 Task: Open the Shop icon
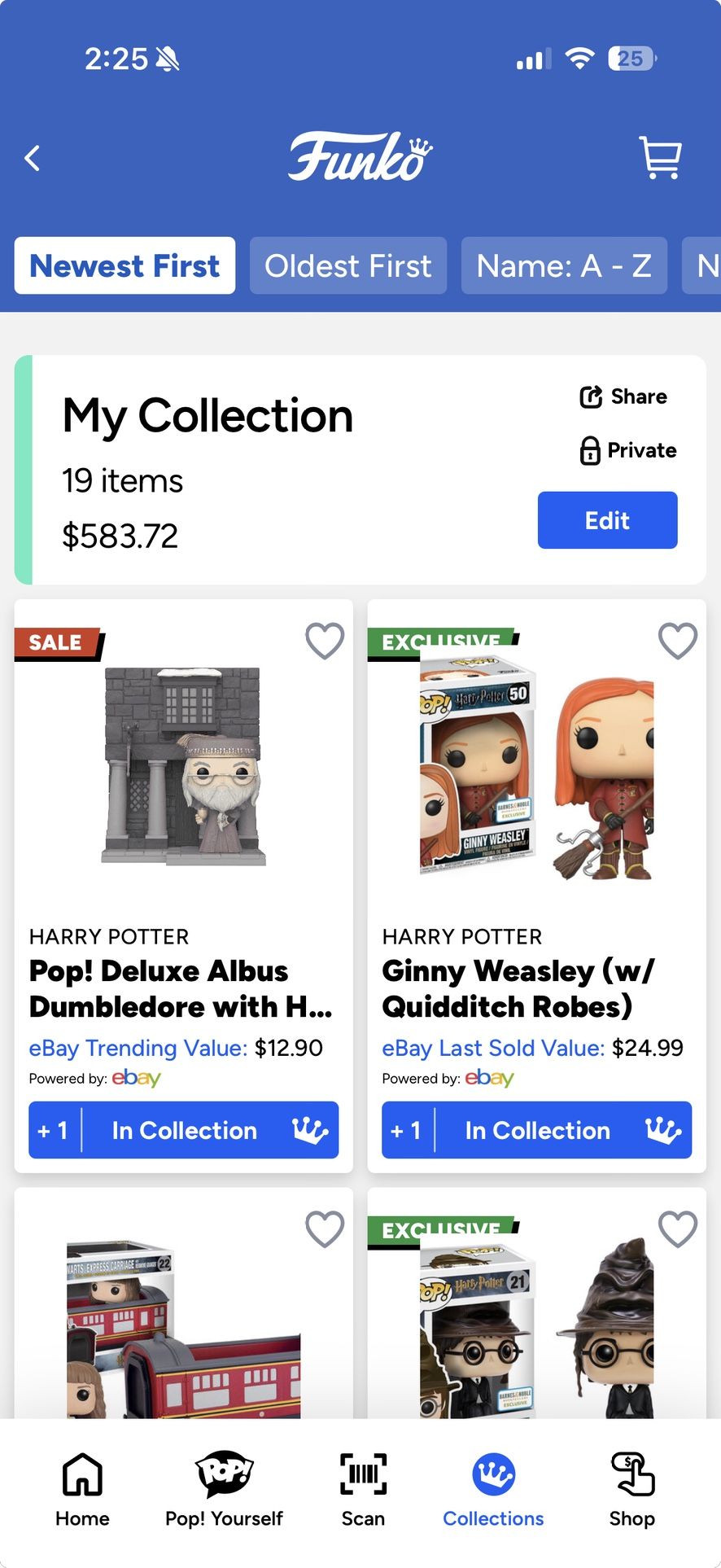(632, 1474)
